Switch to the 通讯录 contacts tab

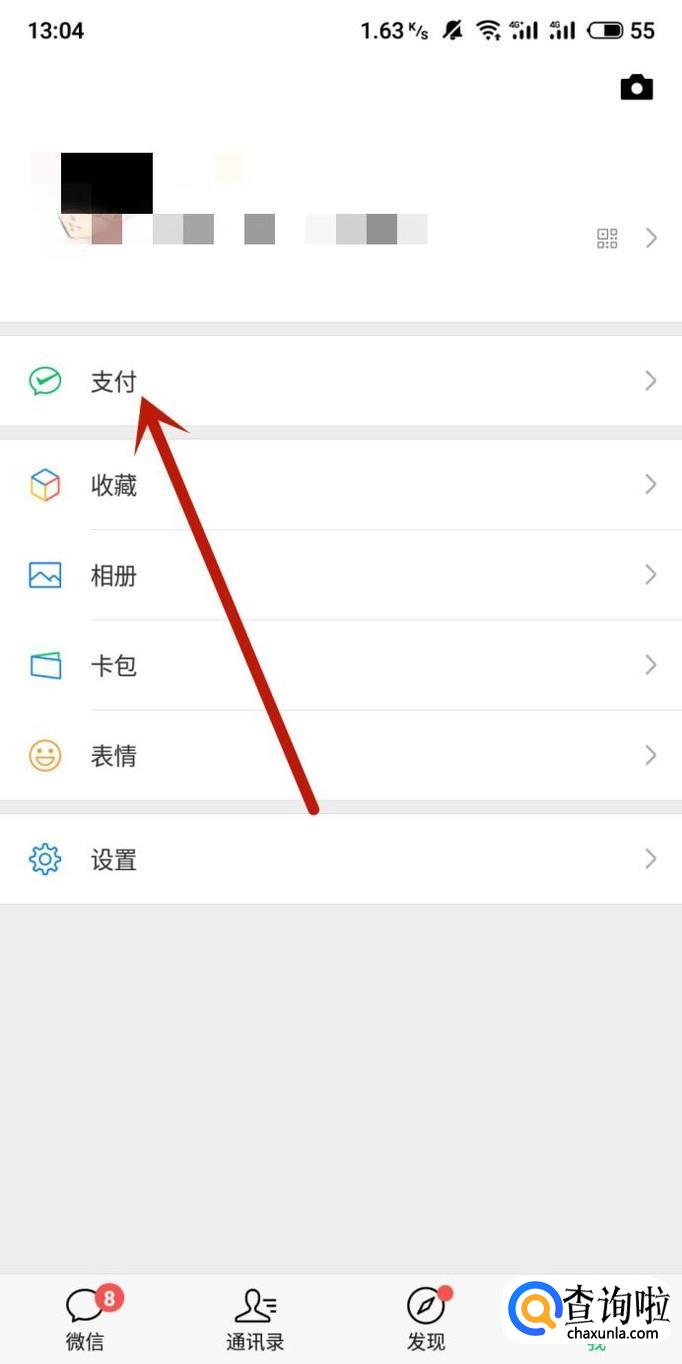pos(255,1318)
